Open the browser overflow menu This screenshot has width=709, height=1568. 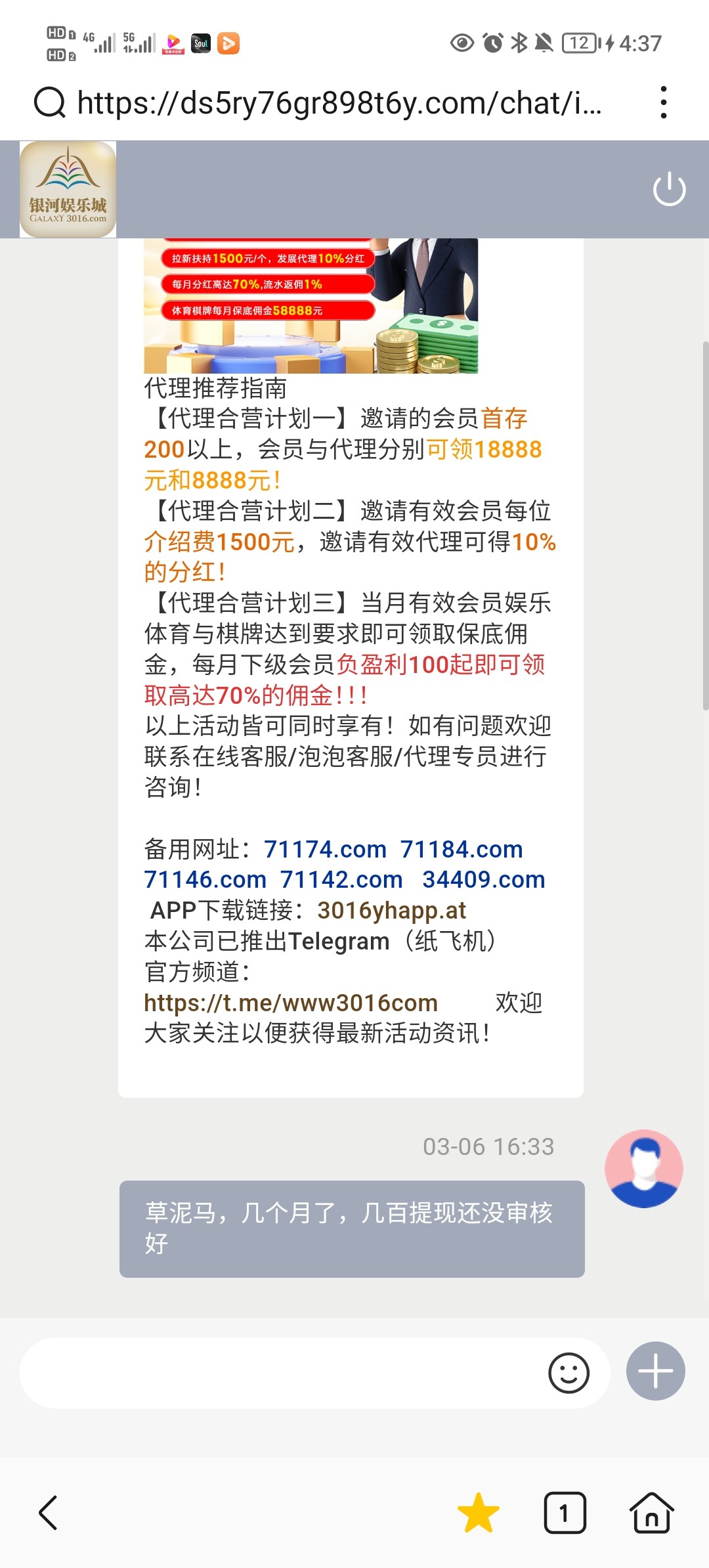point(664,103)
